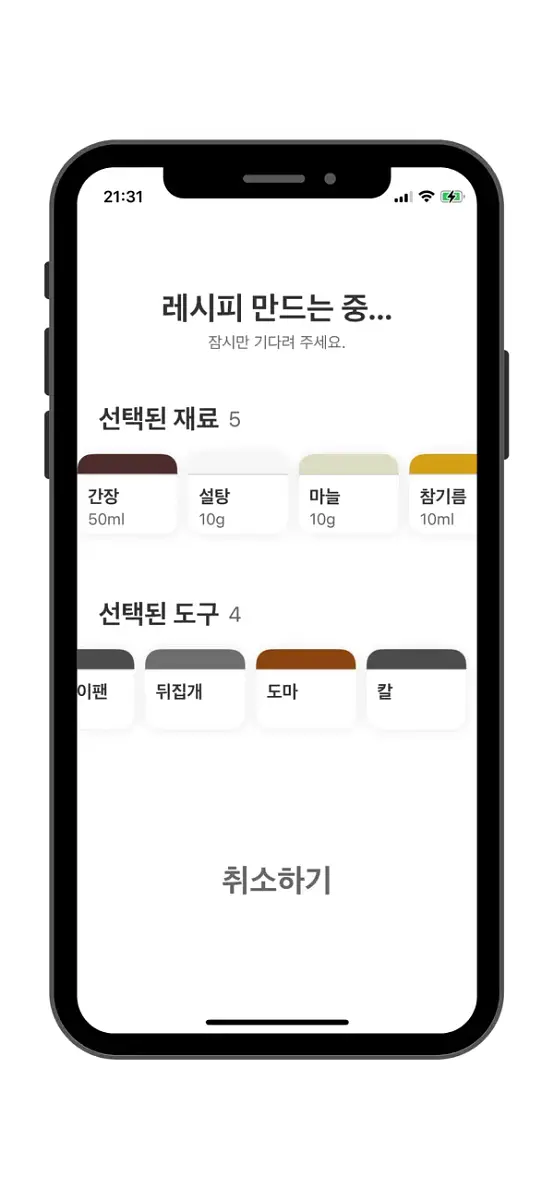Open the 뒤집개 tool card
554x1200 pixels.
(x=195, y=689)
